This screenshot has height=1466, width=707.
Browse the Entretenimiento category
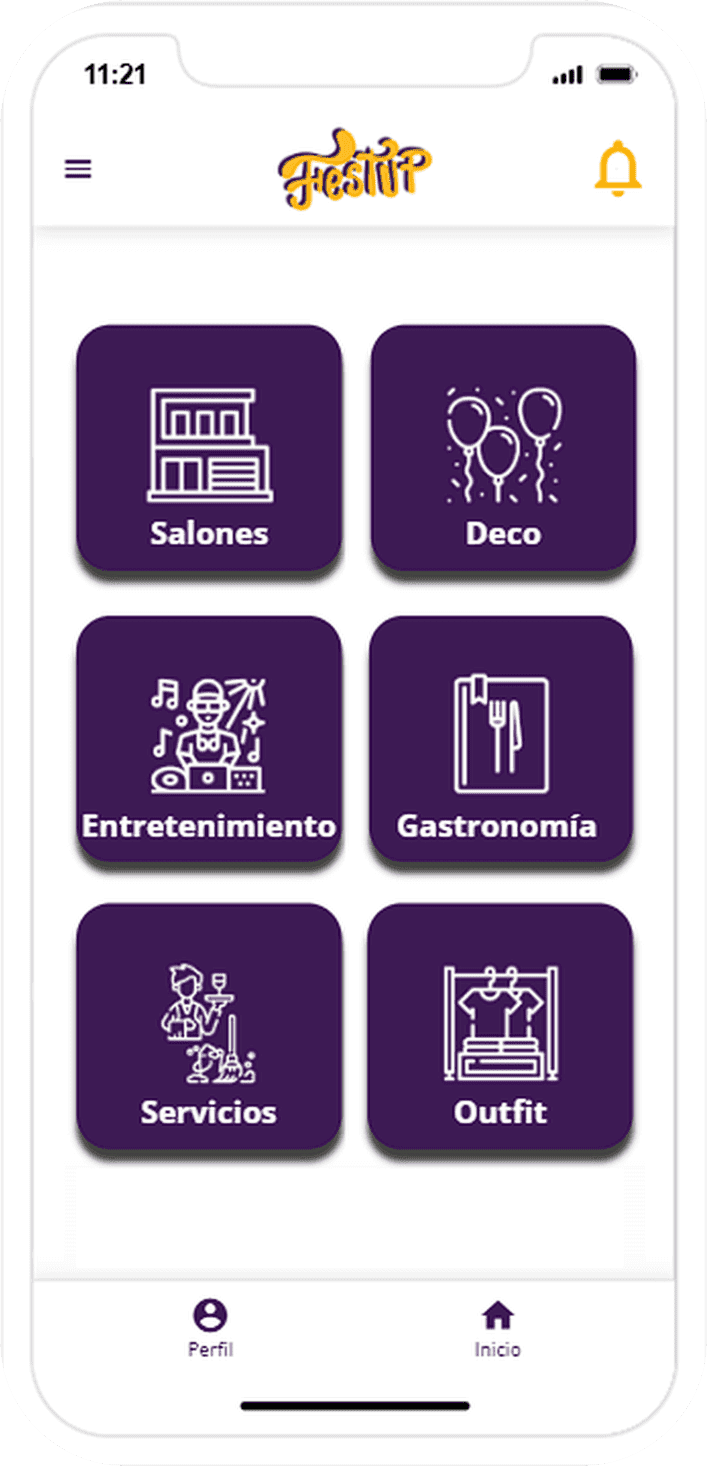point(209,738)
